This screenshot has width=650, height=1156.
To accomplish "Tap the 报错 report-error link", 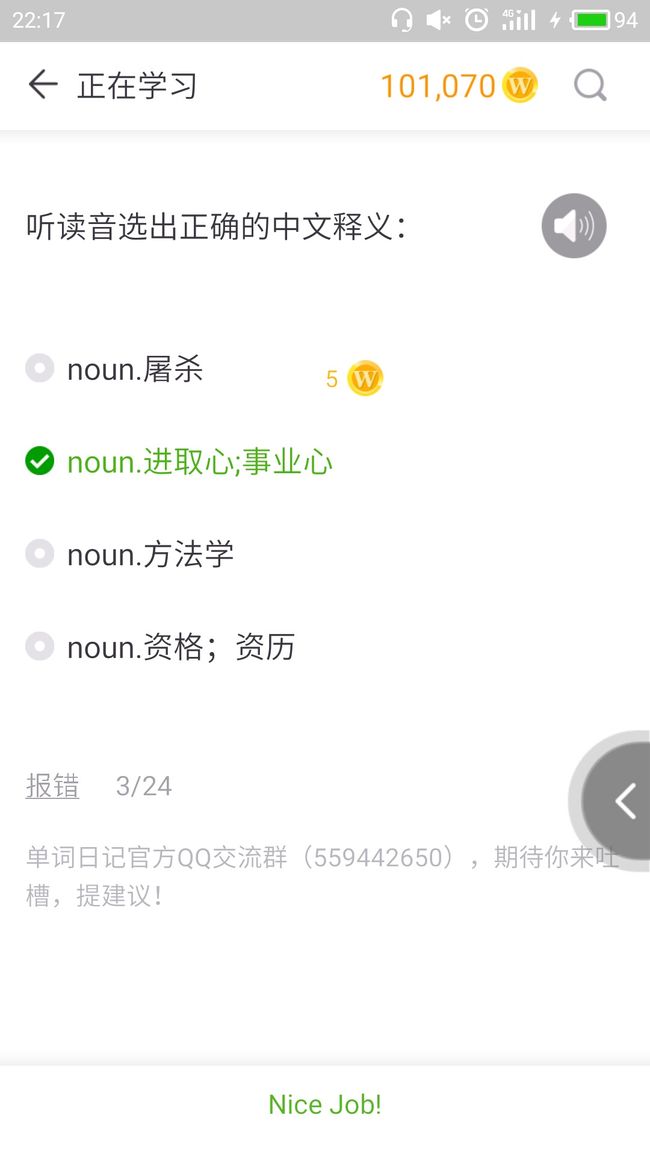I will (x=52, y=786).
